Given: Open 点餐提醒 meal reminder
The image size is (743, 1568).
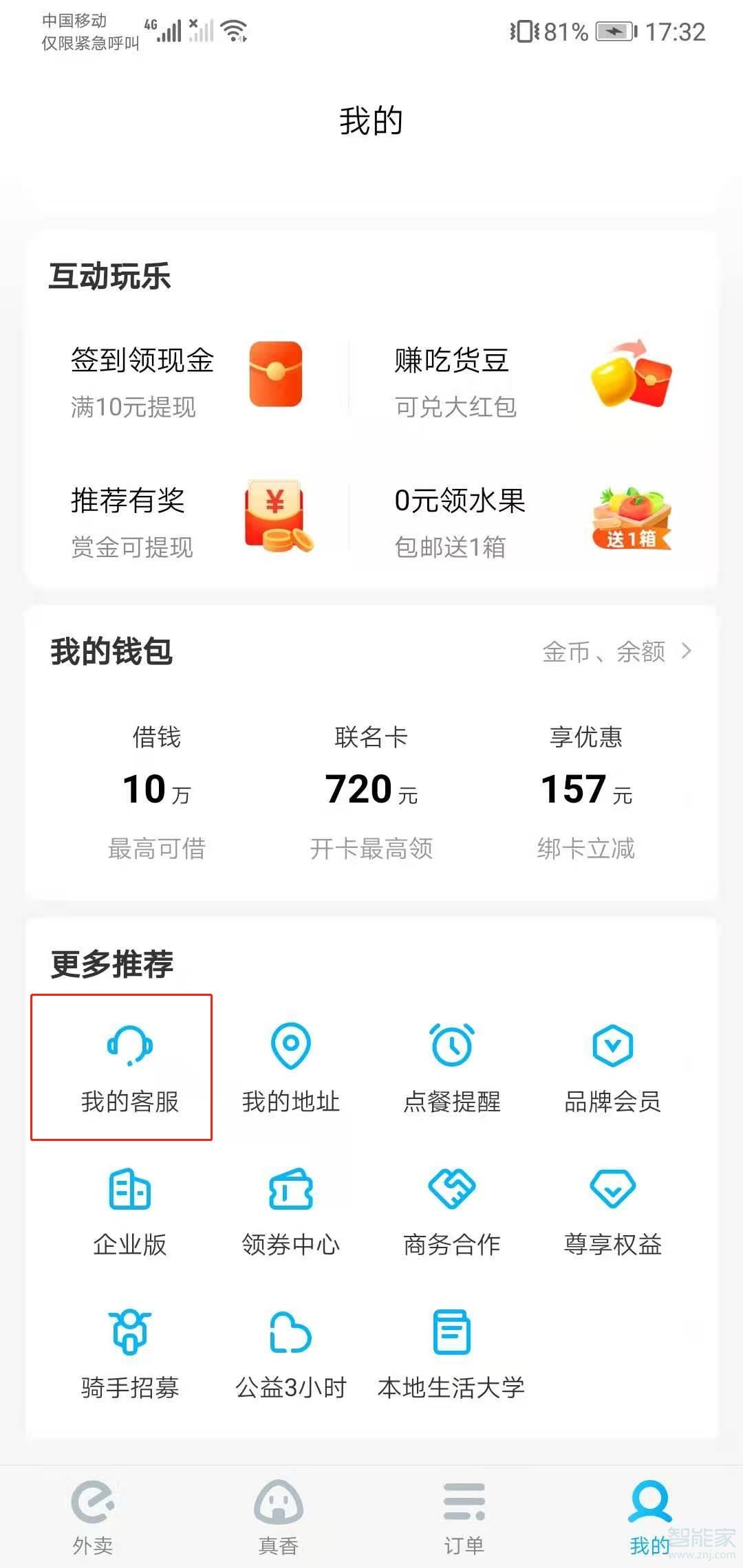Looking at the screenshot, I should tap(451, 1069).
